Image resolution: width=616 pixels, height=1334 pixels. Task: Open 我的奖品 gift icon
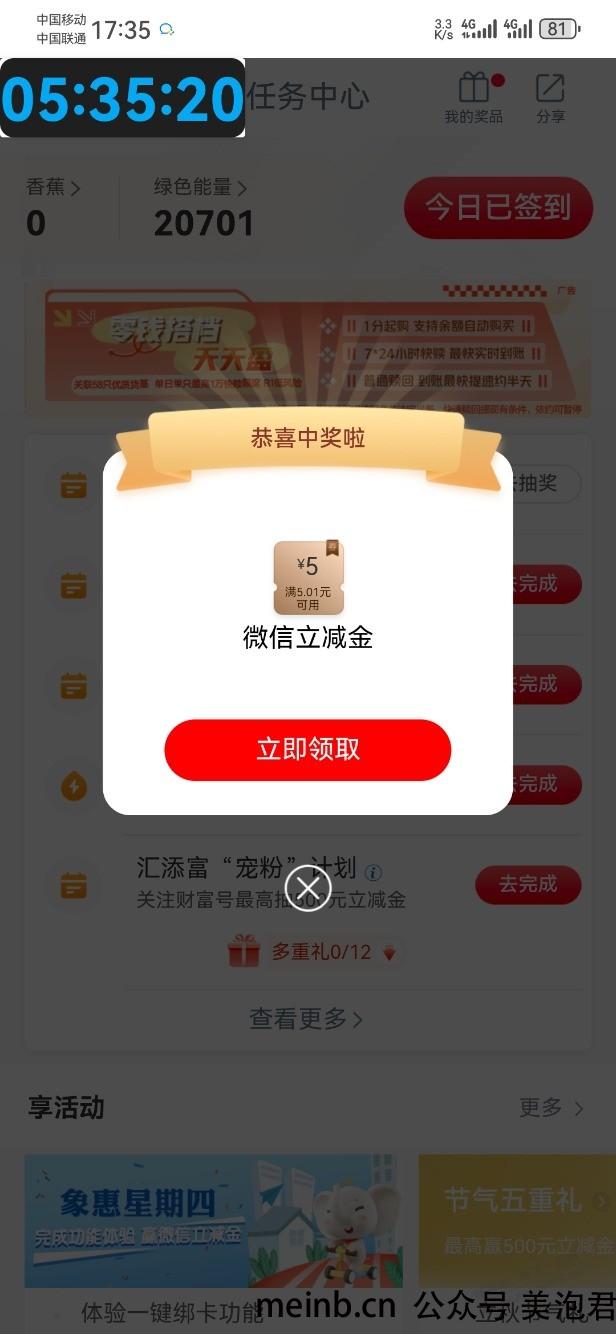[474, 98]
